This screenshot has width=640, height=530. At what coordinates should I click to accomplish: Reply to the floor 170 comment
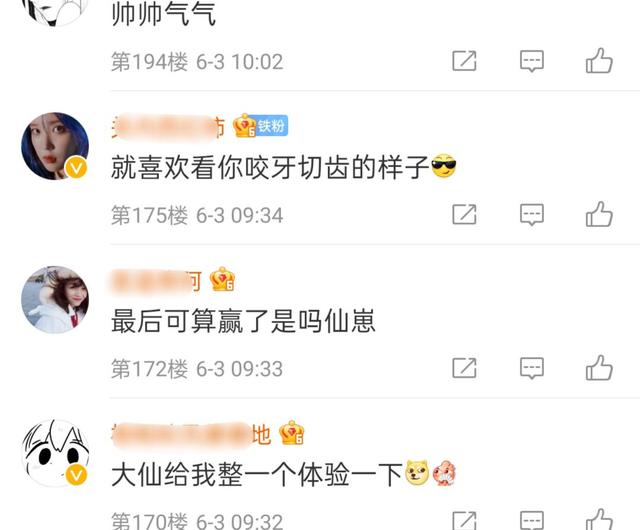pos(532,521)
